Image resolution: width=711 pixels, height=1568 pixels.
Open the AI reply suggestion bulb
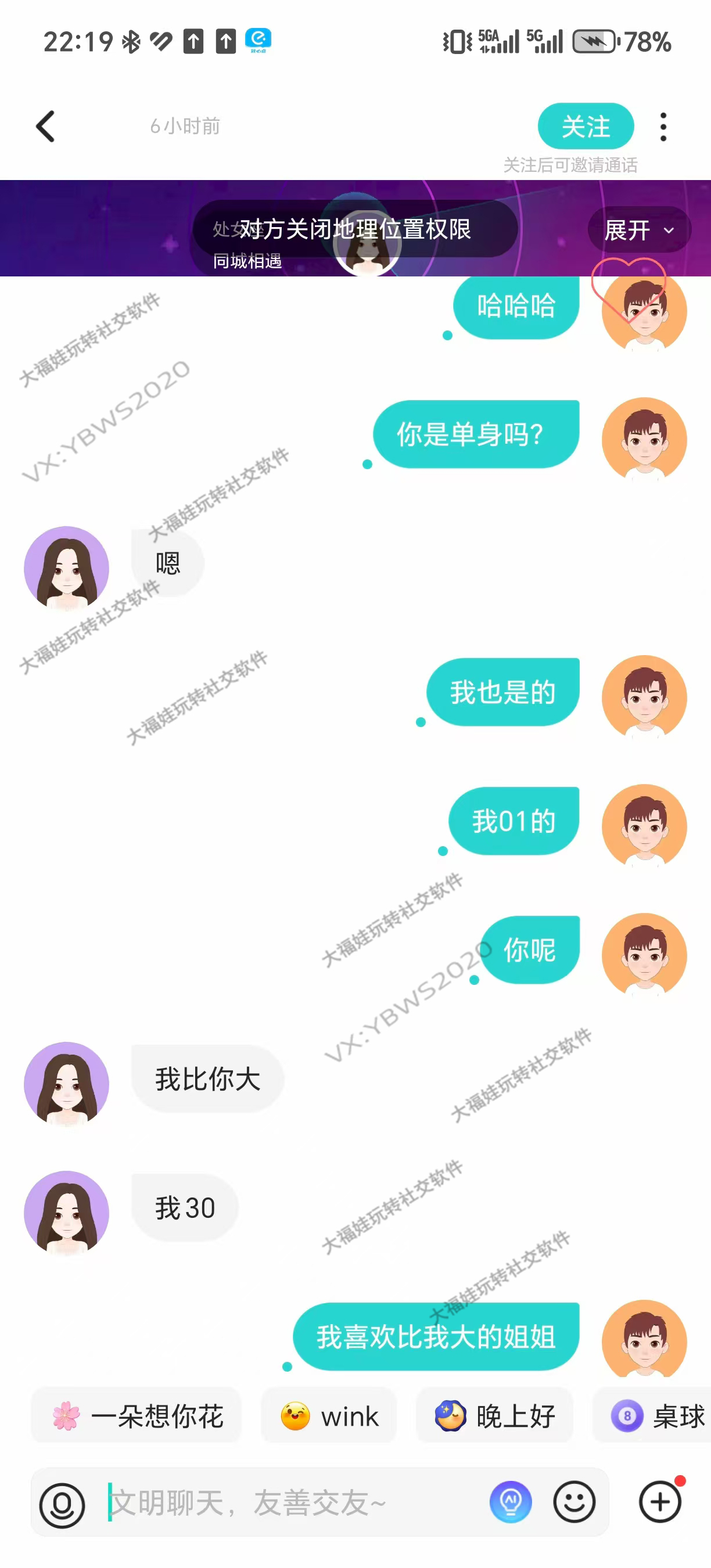point(510,1502)
